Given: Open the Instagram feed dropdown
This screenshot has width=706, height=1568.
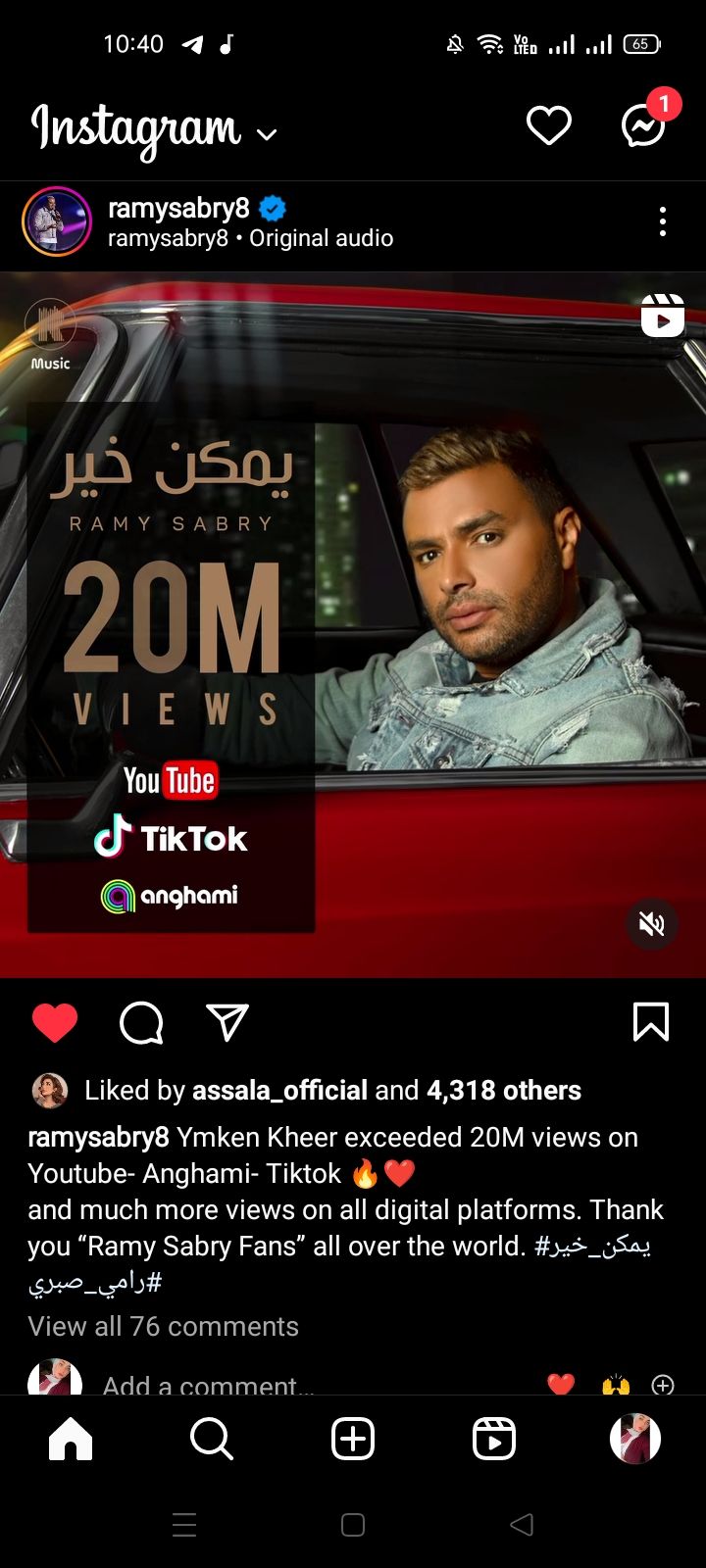Looking at the screenshot, I should tap(266, 134).
